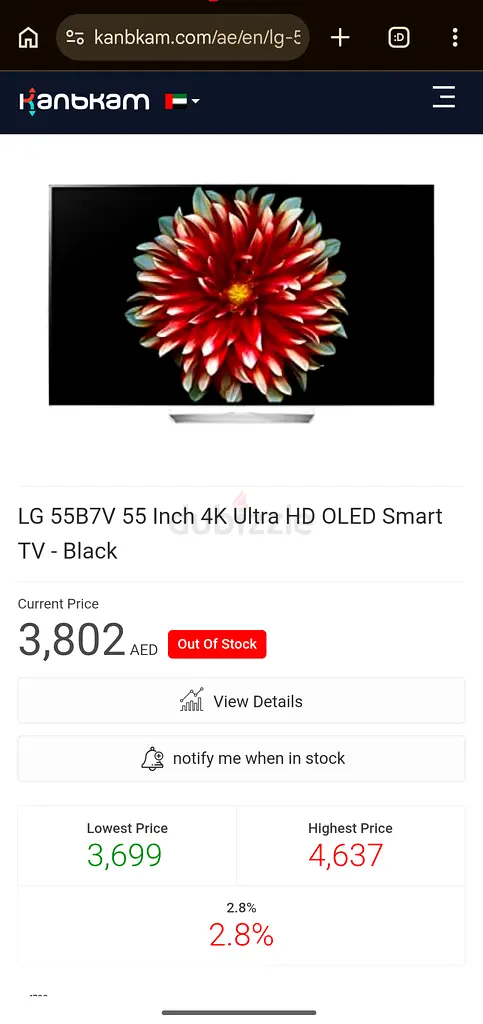483x1024 pixels.
Task: Tap the browser home icon
Action: (x=28, y=38)
